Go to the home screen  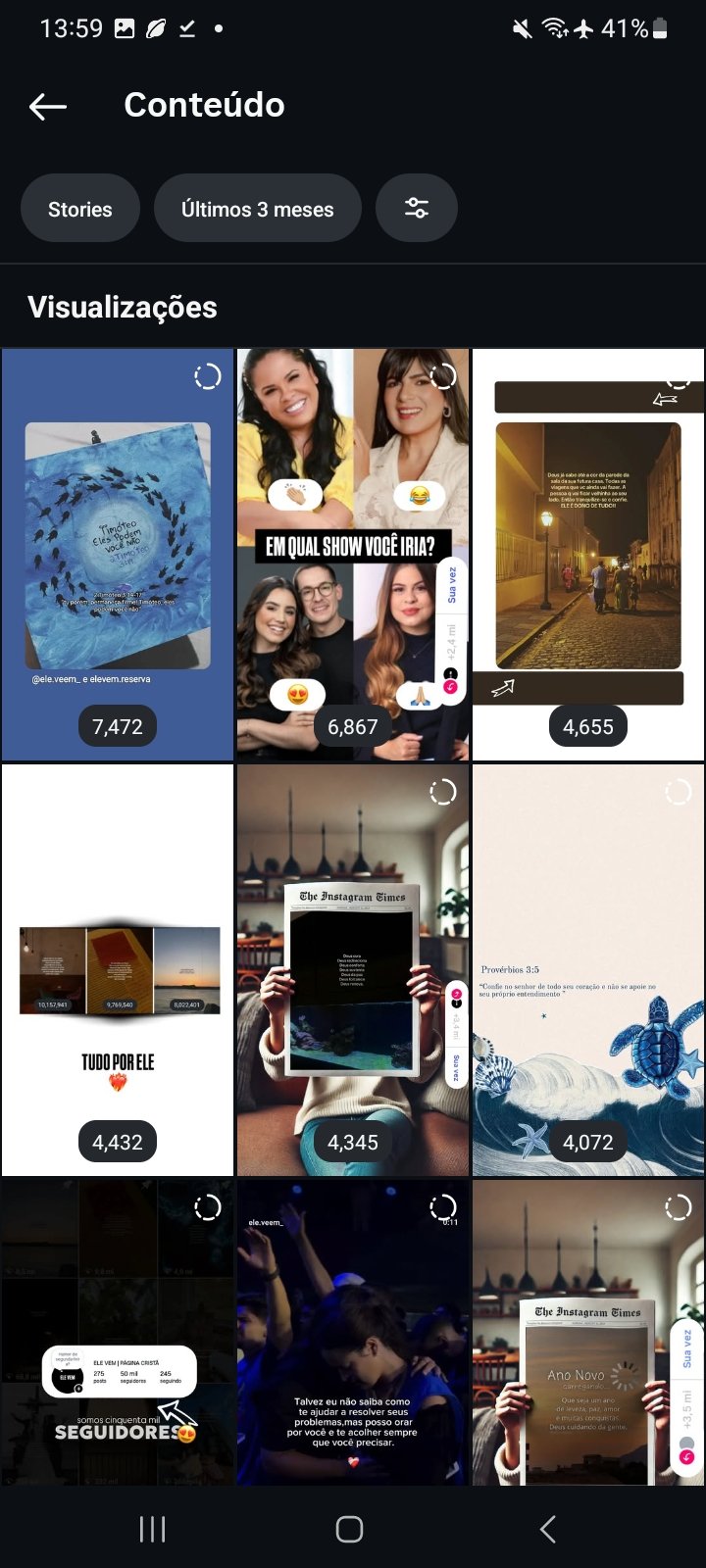coord(349,1529)
